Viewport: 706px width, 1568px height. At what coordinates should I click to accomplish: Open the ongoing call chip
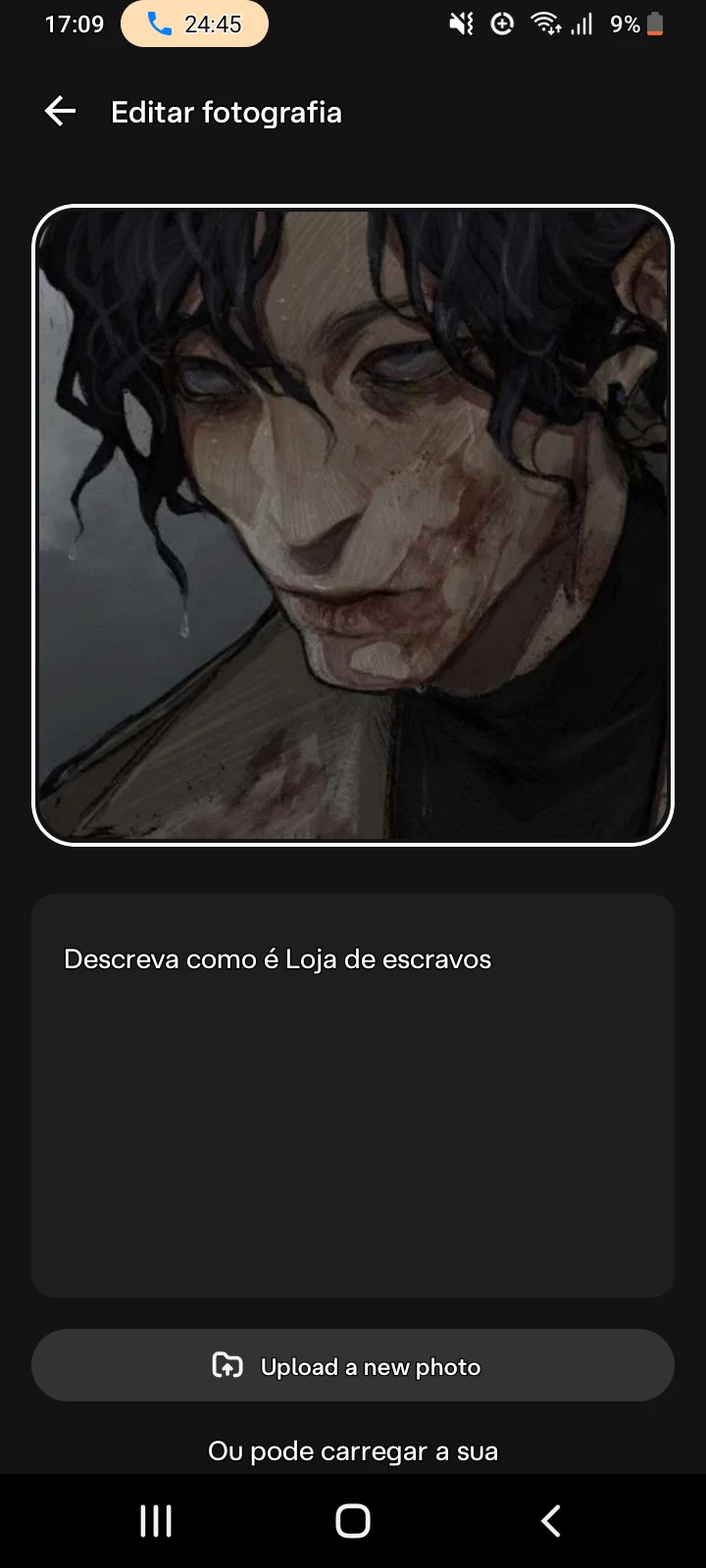coord(194,24)
